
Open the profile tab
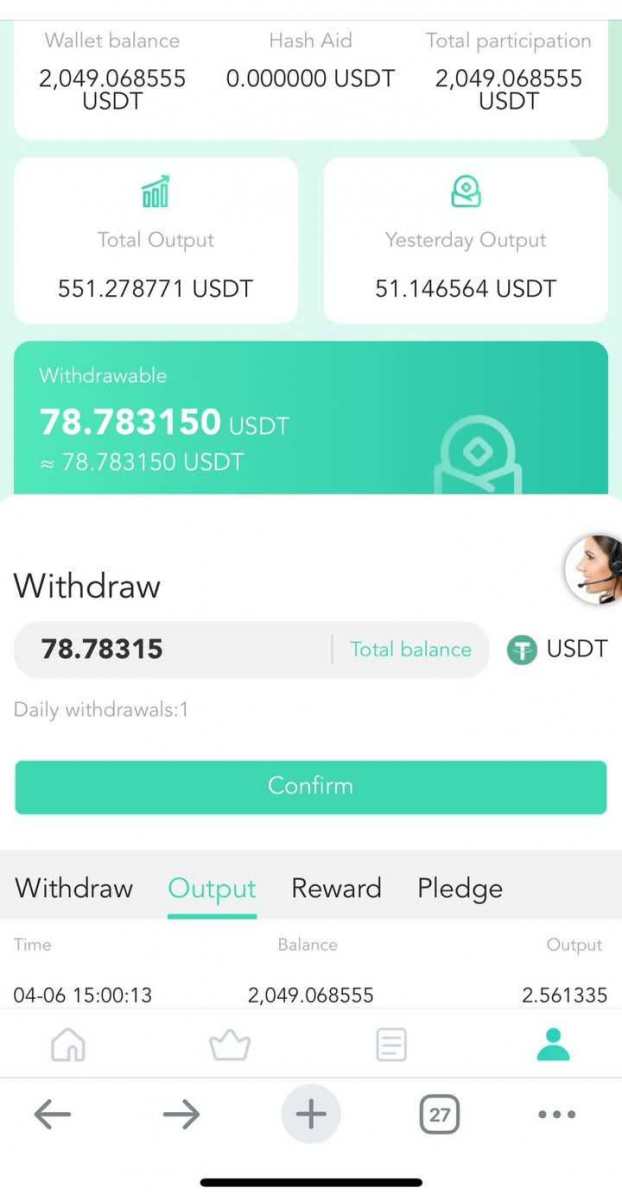tap(552, 1044)
